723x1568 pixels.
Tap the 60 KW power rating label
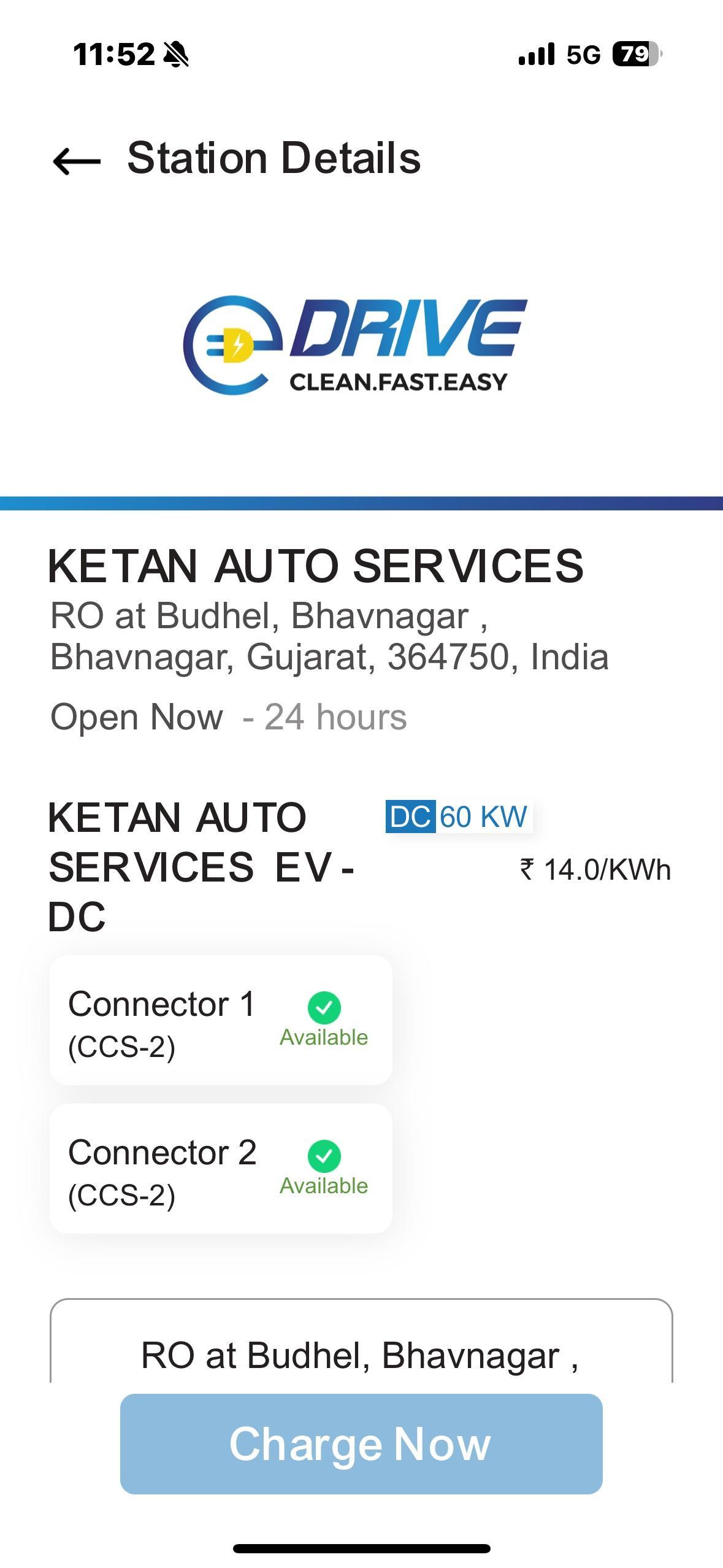(483, 817)
